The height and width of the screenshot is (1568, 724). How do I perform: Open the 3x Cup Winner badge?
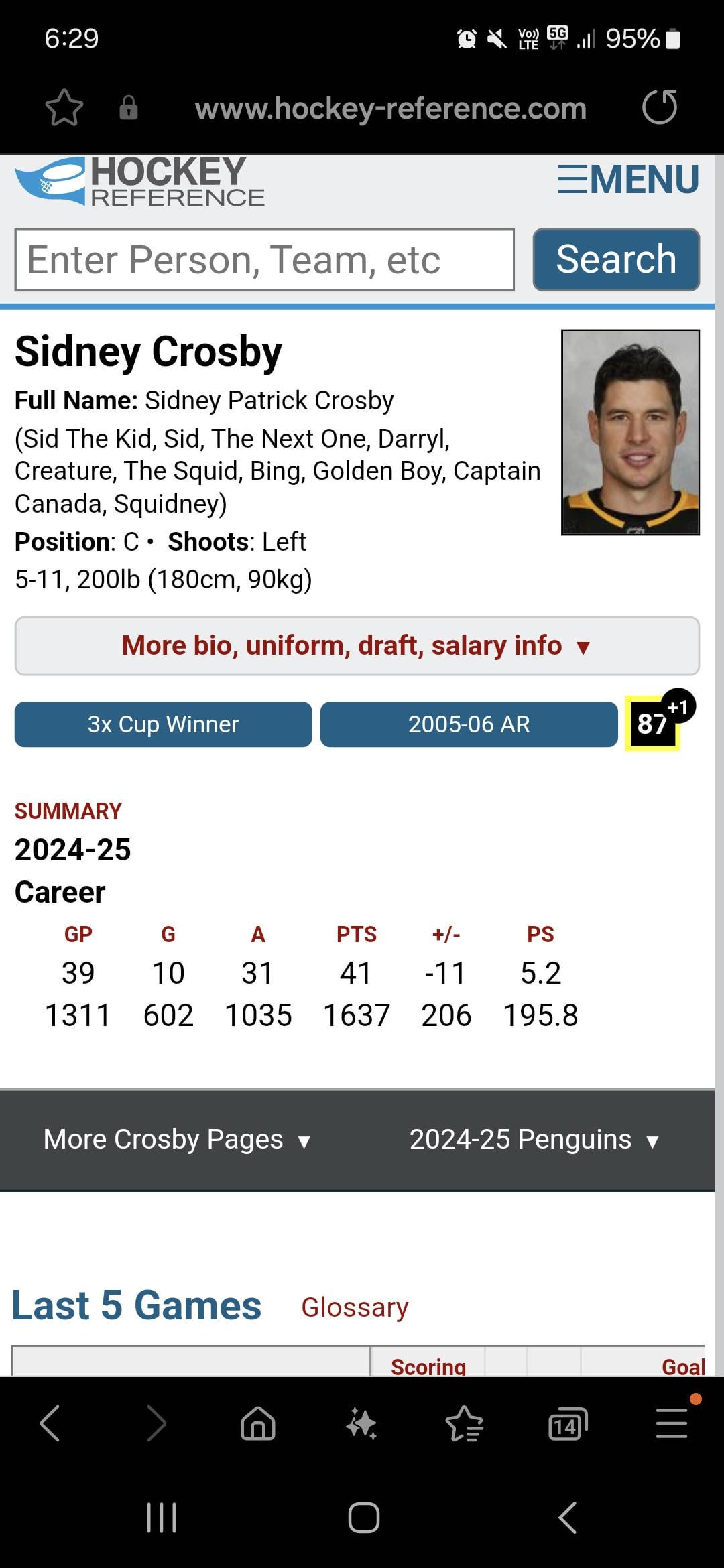click(x=163, y=724)
